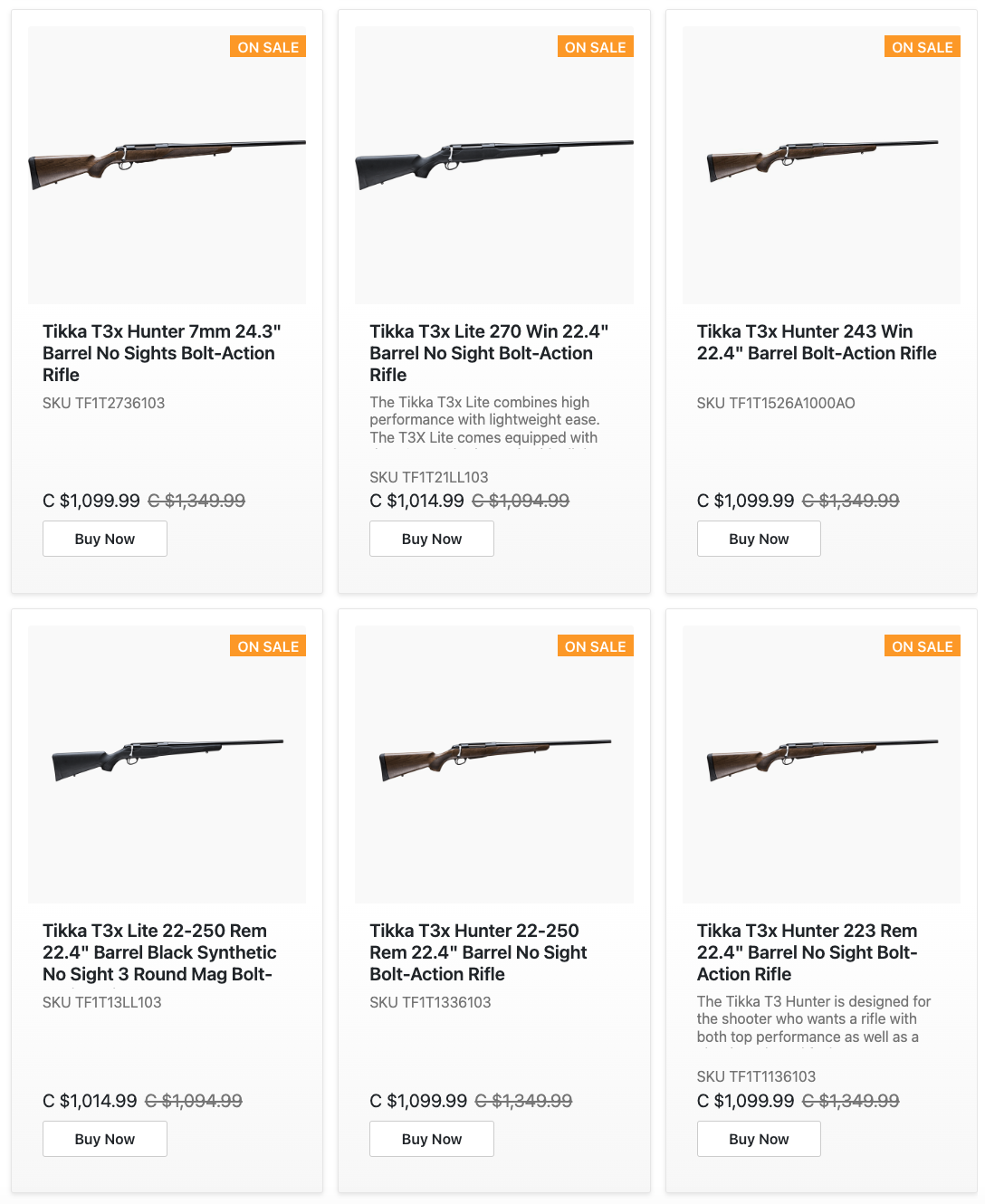This screenshot has height=1204, width=985.
Task: View the T3x Hunter 223 Rem rifle photo
Action: (821, 764)
